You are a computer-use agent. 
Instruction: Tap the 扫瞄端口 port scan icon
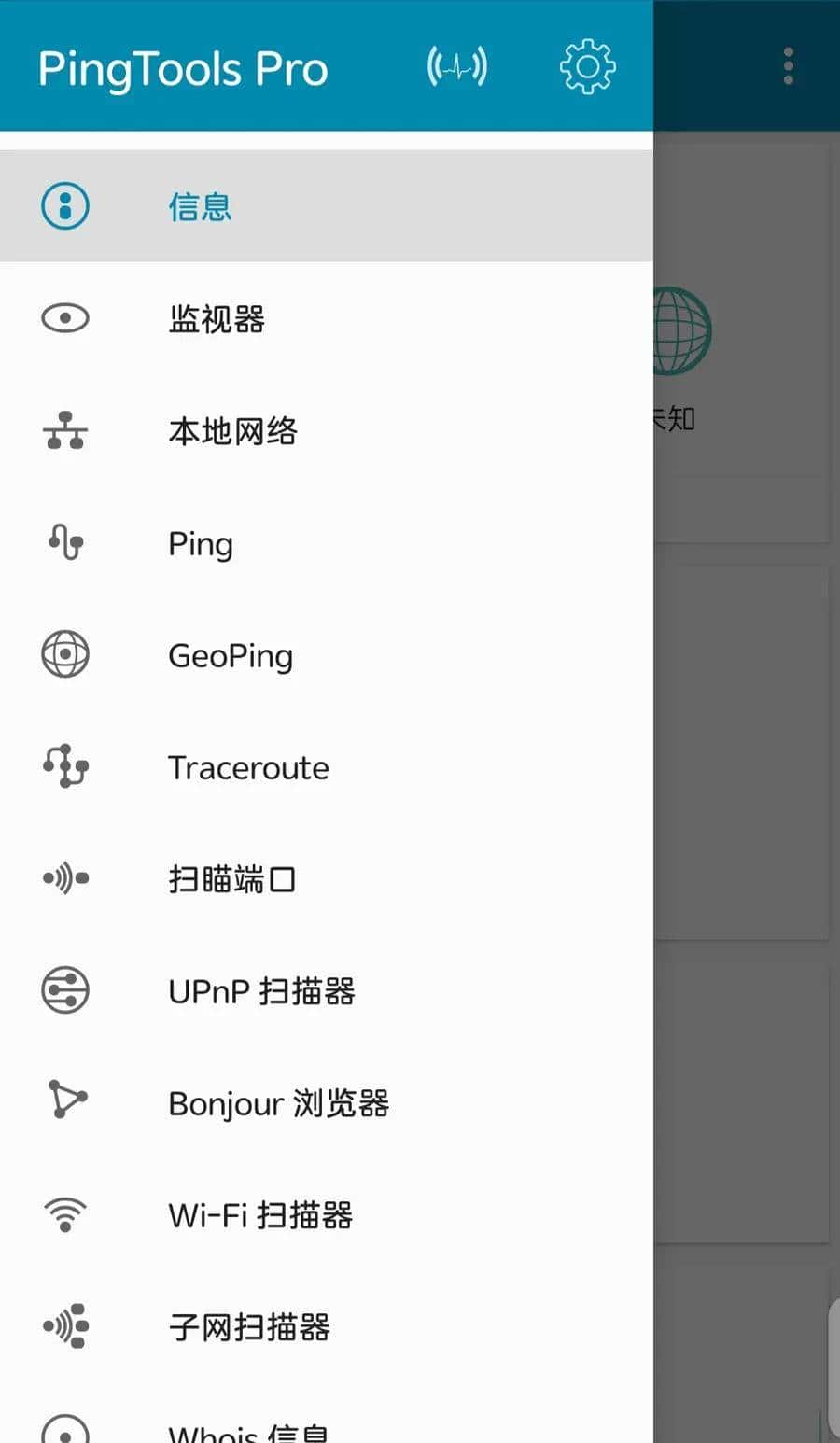(x=64, y=879)
